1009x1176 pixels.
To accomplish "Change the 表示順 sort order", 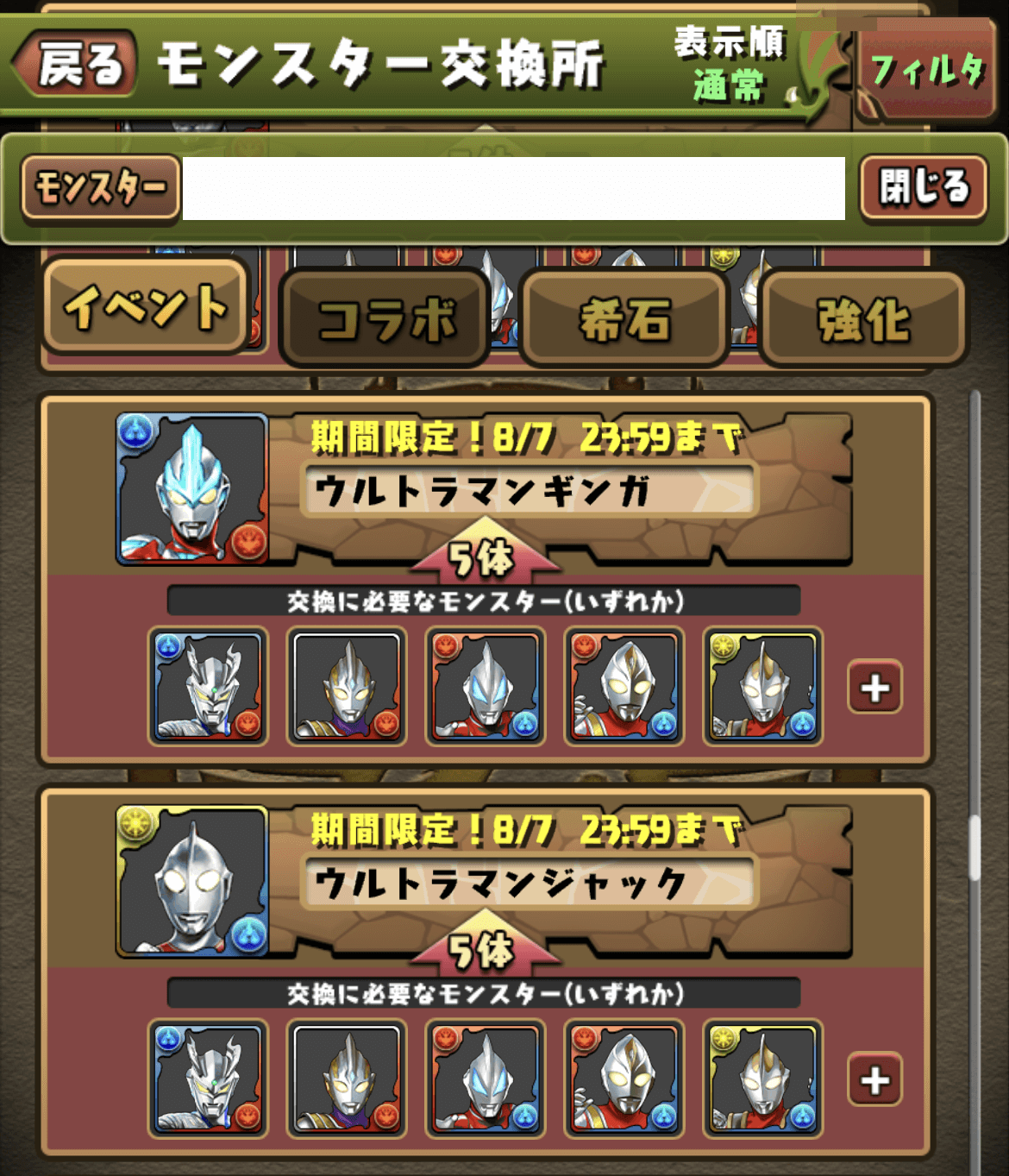I will [730, 65].
